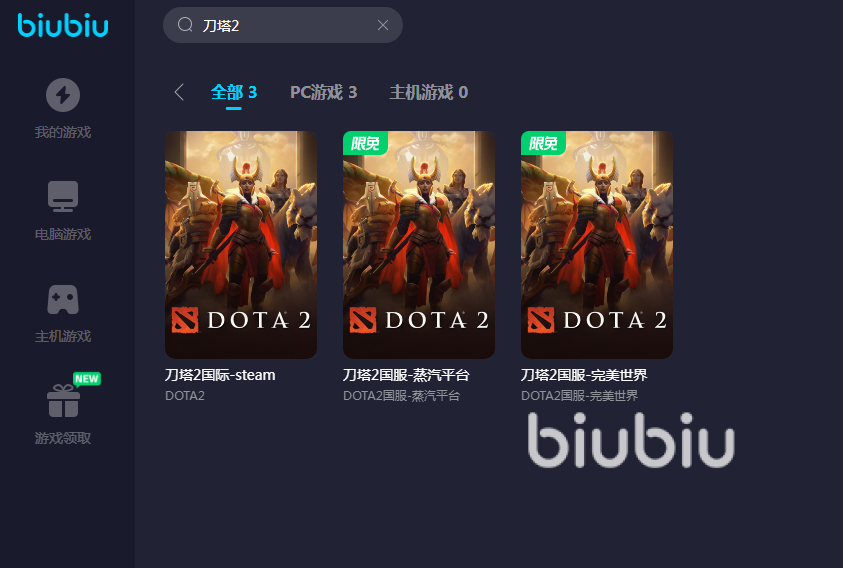Viewport: 843px width, 568px height.
Task: Clear the search text with the X
Action: coord(382,25)
